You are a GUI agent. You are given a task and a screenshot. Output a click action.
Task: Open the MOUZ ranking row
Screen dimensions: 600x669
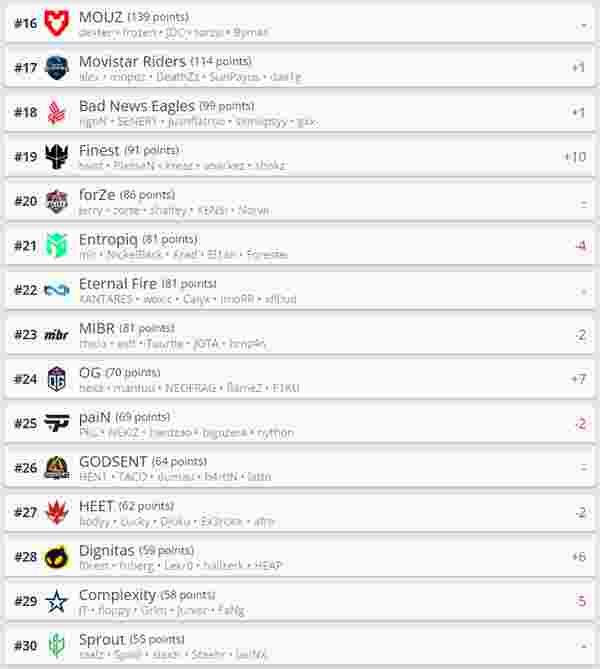click(x=300, y=23)
